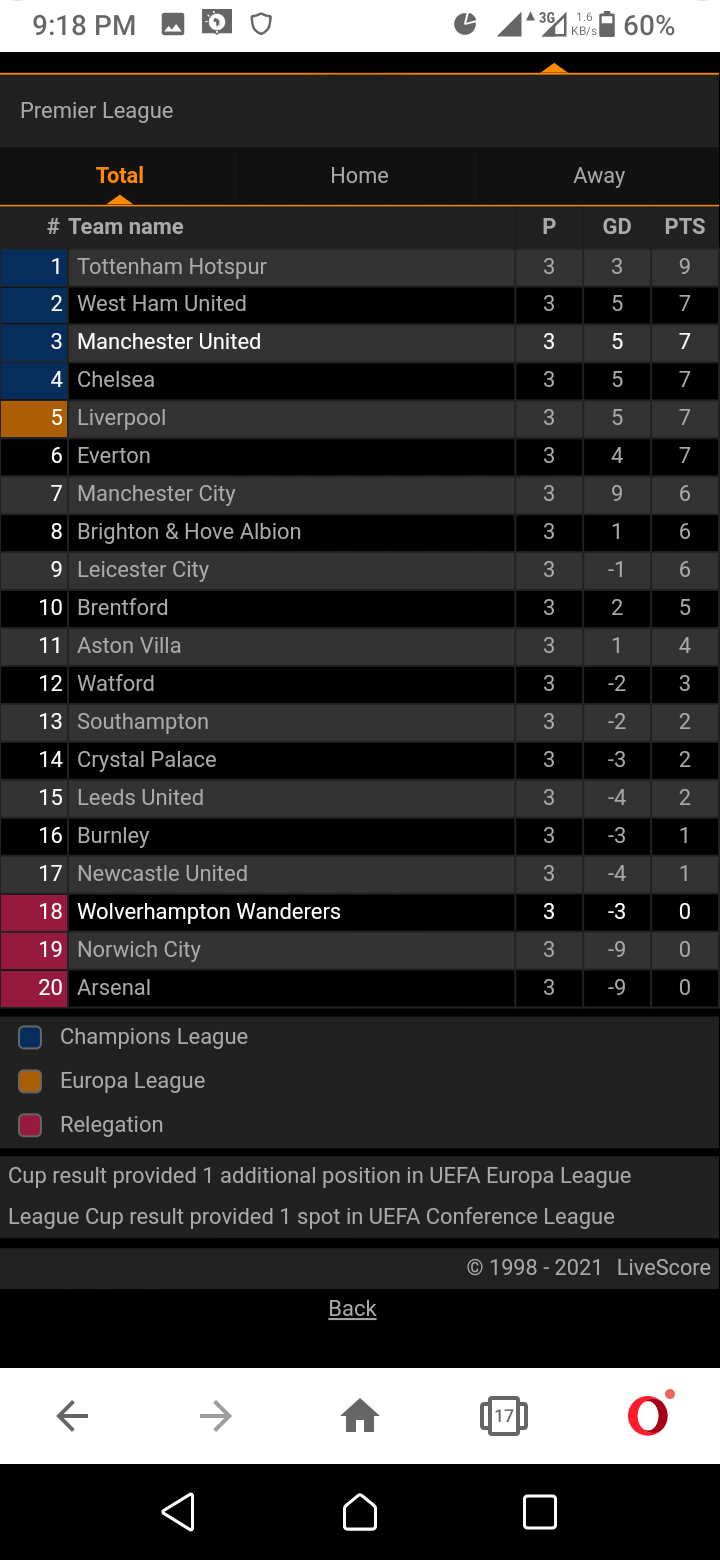Open Manchester United team row
Image resolution: width=720 pixels, height=1560 pixels.
(x=360, y=342)
